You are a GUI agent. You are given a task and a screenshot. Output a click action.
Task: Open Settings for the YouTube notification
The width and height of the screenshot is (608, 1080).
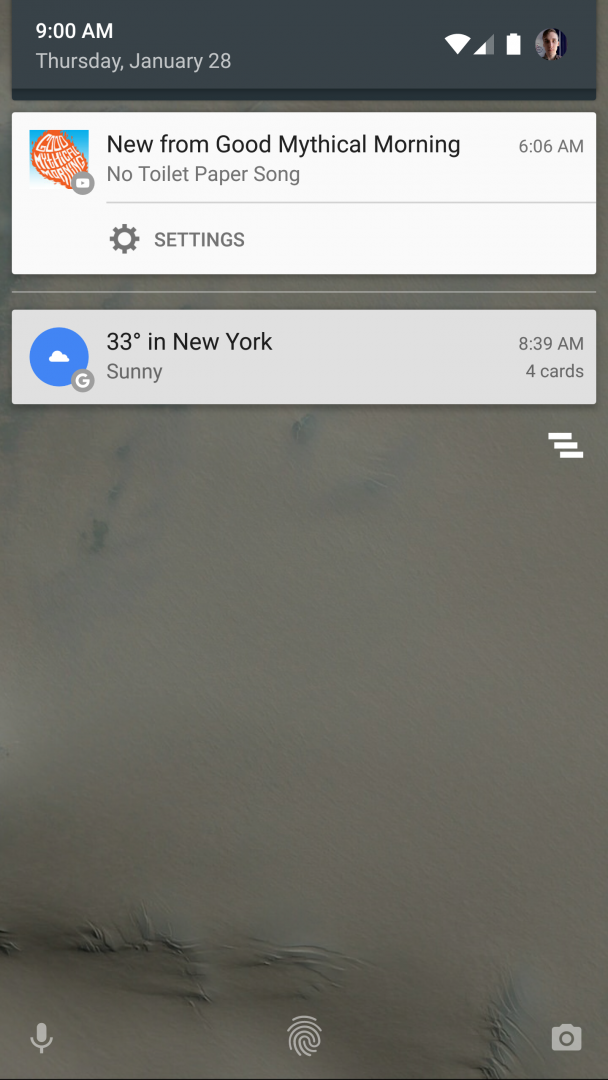pos(178,240)
